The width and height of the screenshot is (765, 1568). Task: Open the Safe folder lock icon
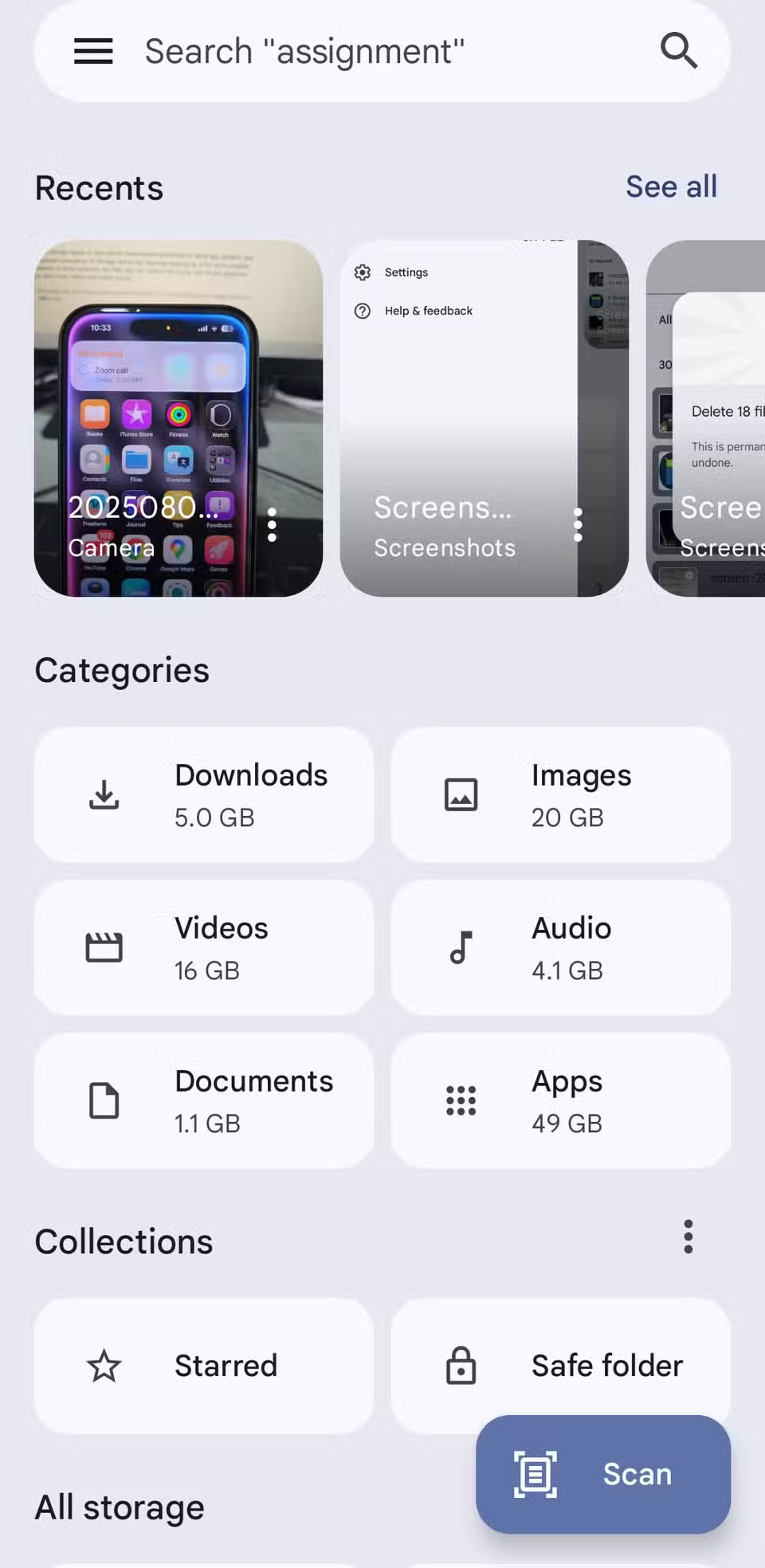tap(461, 1365)
